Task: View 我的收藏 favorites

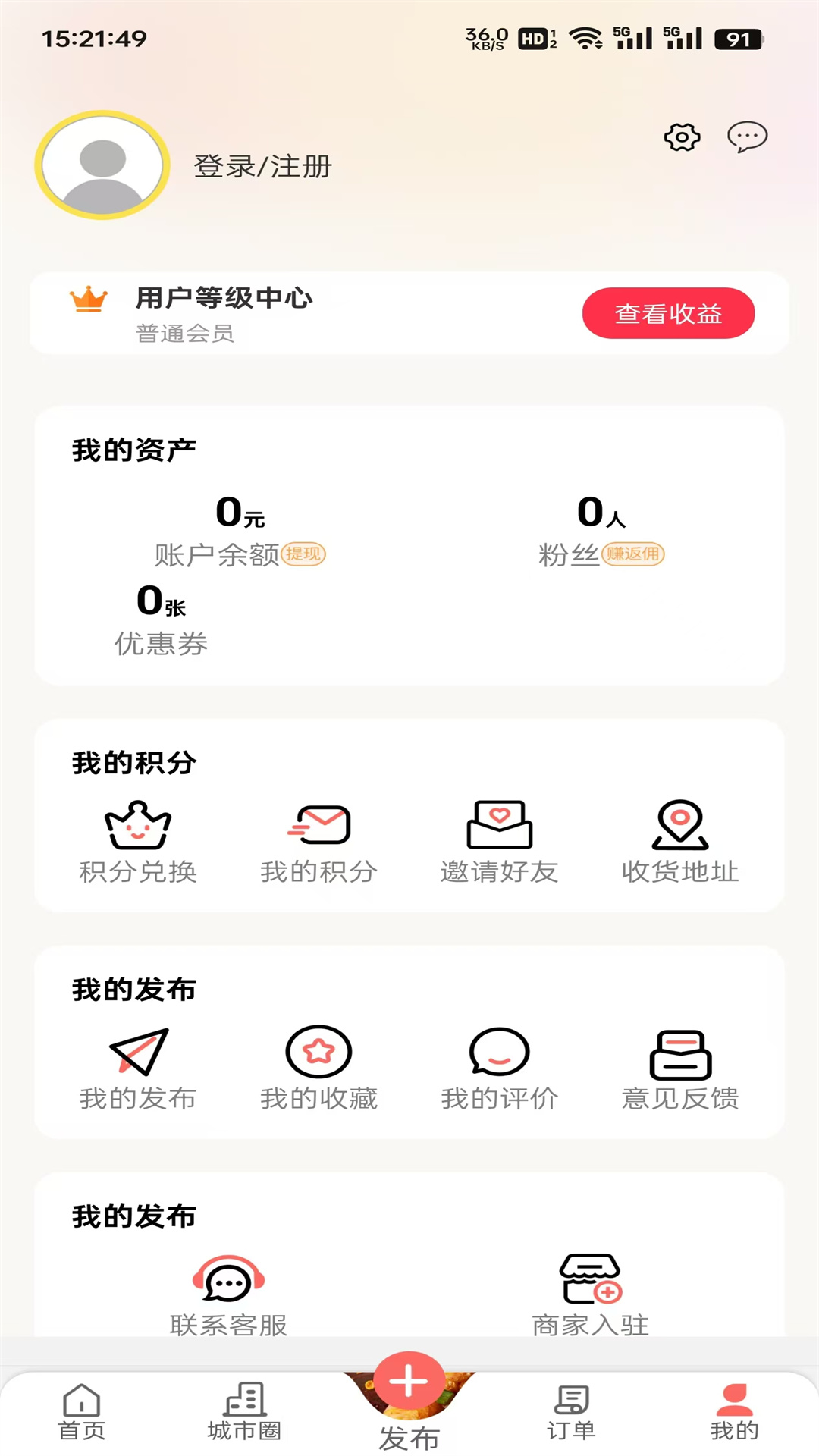Action: [x=318, y=1068]
